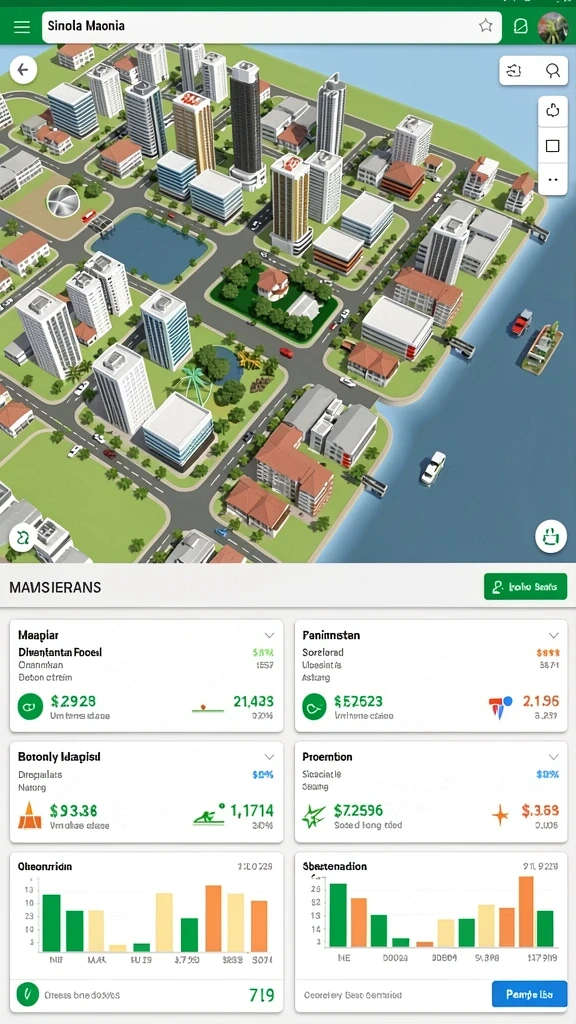
Task: Open the Obeonridin chart card
Action: point(146,932)
